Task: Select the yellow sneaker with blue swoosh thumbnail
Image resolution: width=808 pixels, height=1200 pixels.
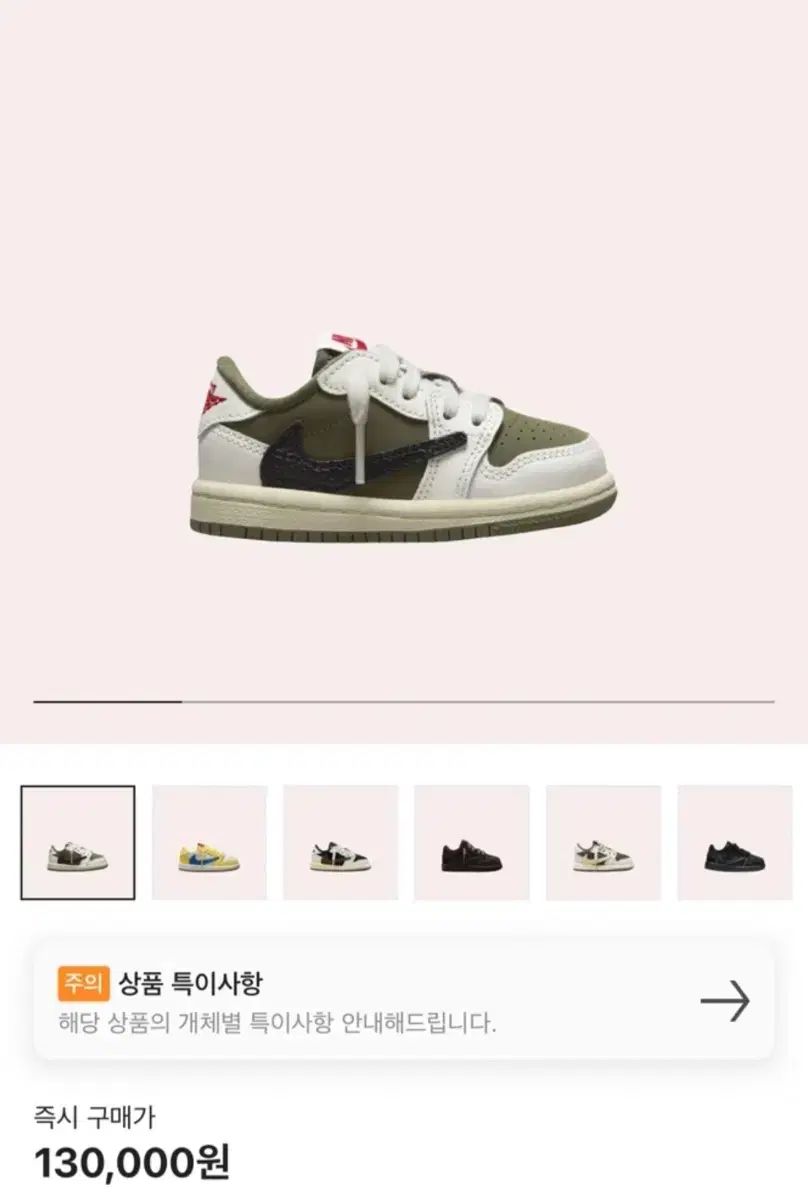Action: pos(209,843)
